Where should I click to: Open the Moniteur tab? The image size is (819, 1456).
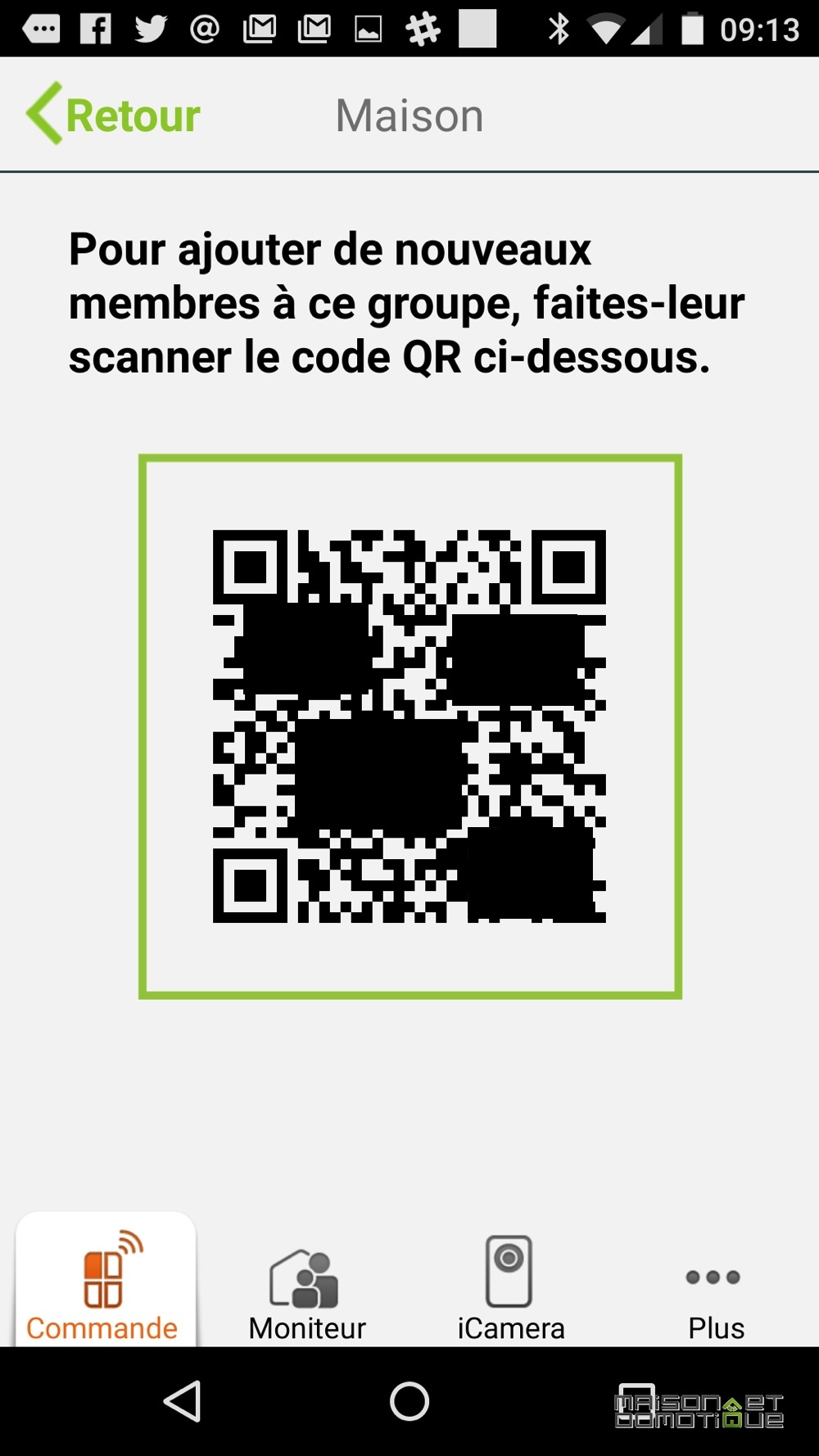pos(307,1289)
